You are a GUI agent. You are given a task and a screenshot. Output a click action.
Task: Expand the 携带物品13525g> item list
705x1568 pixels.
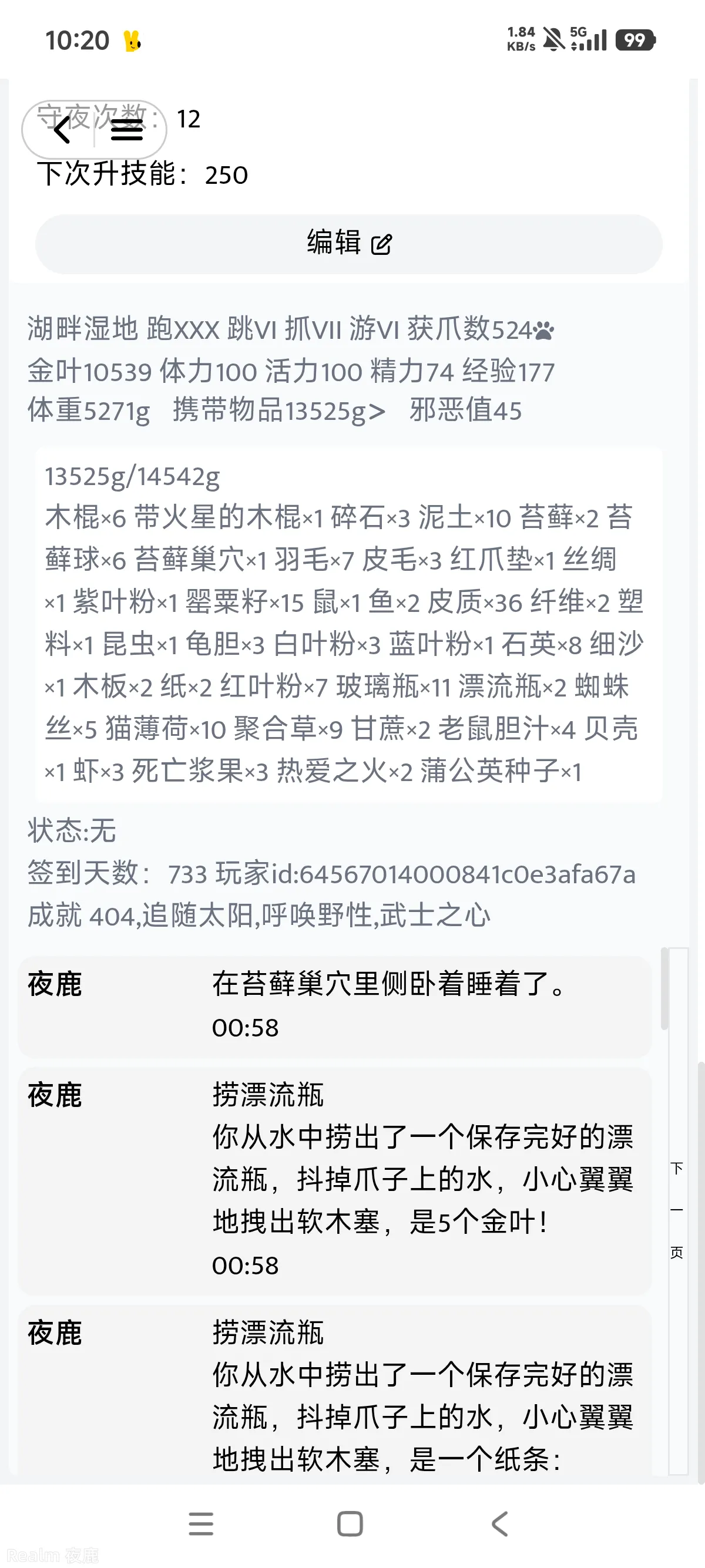click(280, 411)
